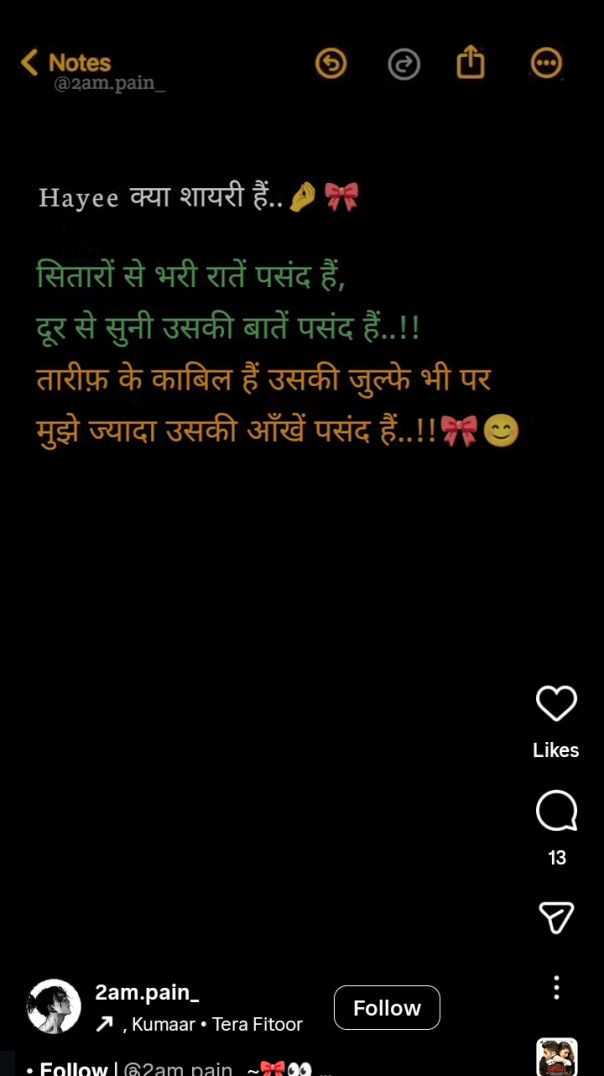Share the reel via the paper plane icon
The image size is (604, 1076).
point(556,917)
